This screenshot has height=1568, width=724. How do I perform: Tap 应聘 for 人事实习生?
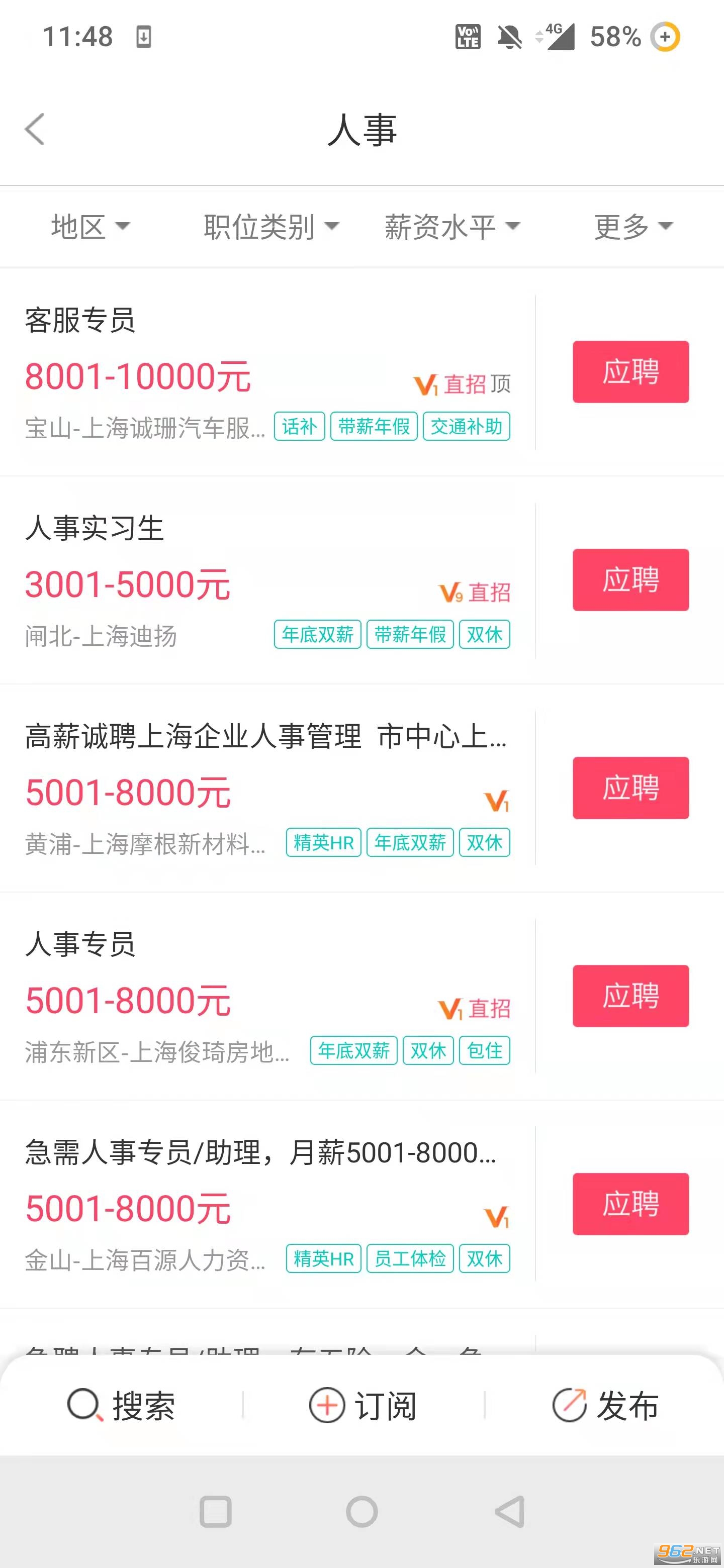[x=630, y=580]
